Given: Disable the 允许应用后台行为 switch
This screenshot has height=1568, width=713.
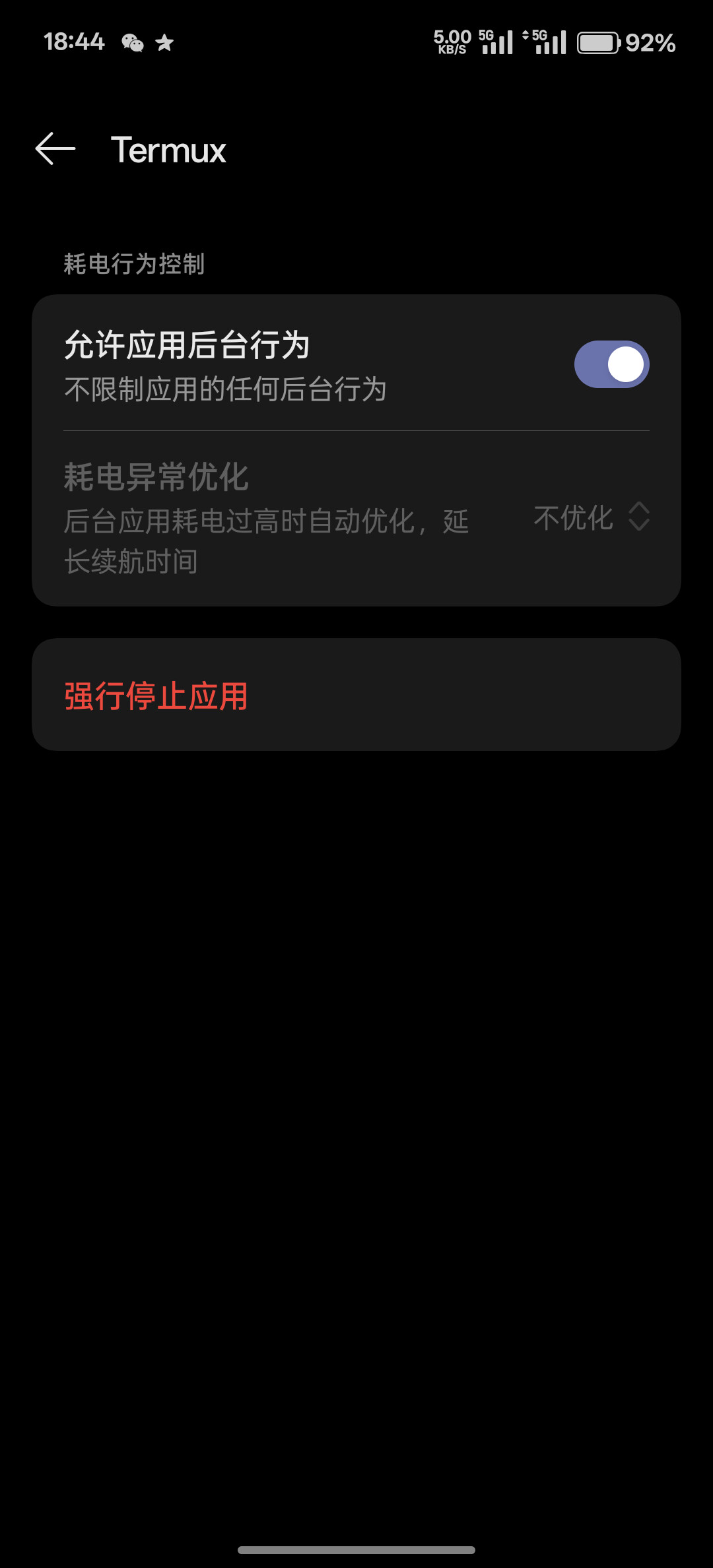Looking at the screenshot, I should pos(611,364).
